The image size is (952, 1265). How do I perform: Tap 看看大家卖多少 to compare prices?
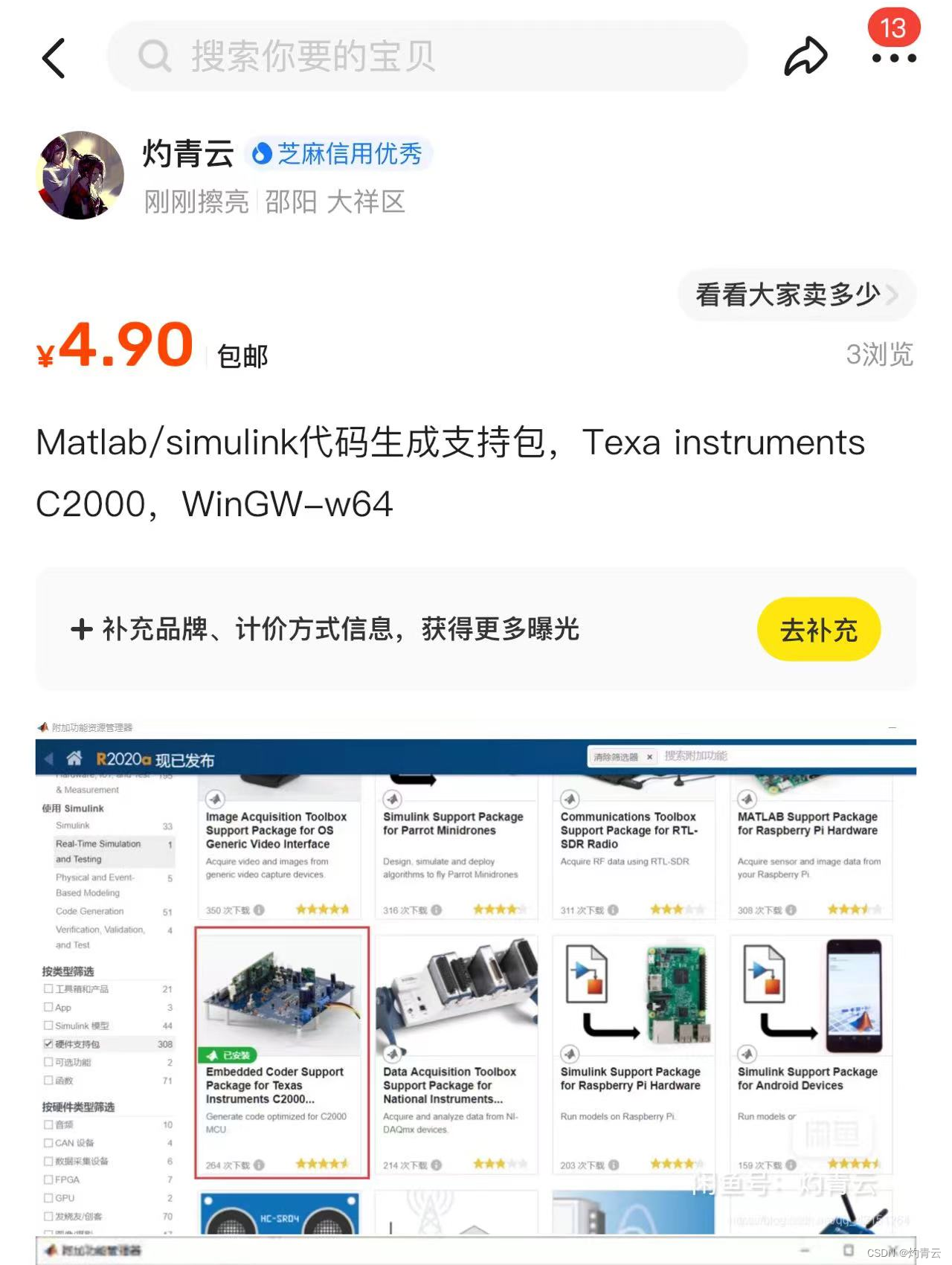point(796,295)
